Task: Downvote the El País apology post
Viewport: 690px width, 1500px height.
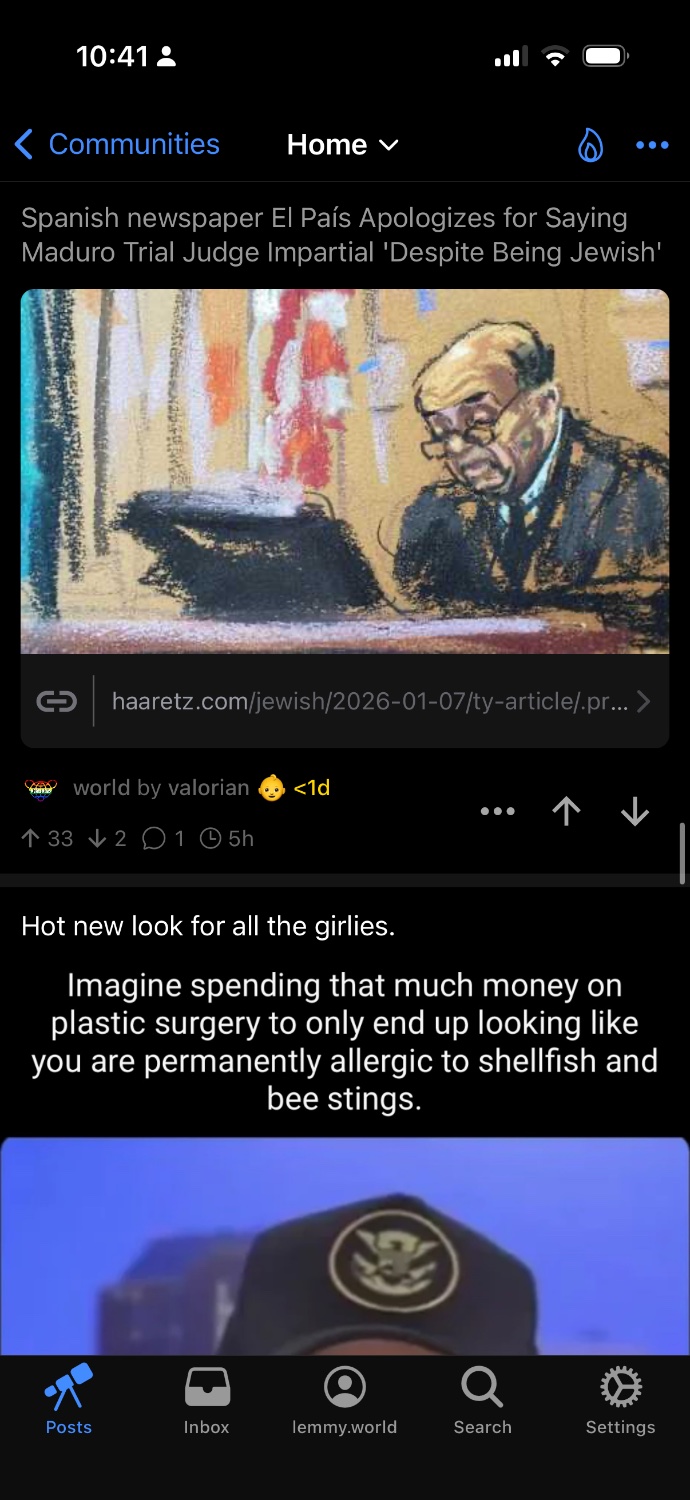Action: pos(635,811)
